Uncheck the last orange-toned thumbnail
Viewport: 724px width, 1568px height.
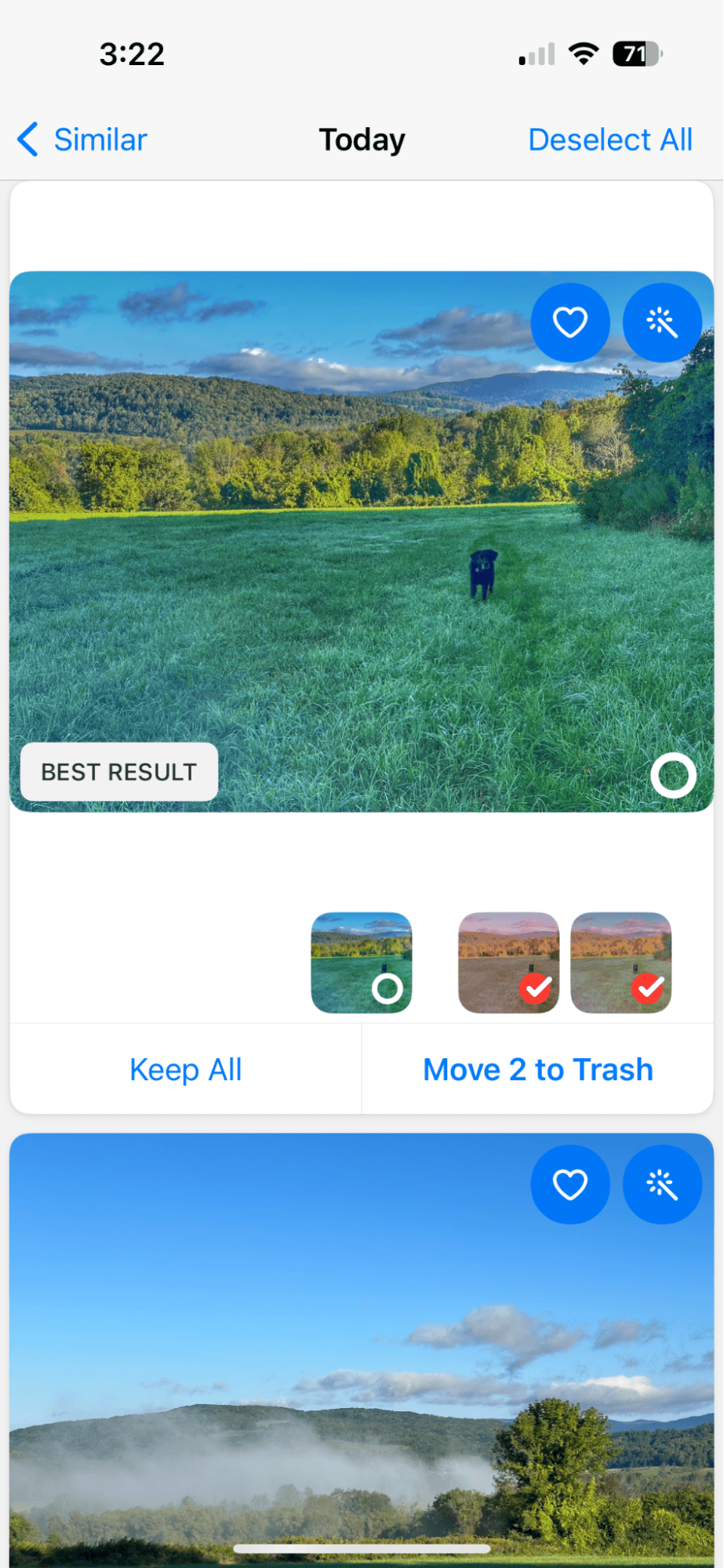(649, 988)
